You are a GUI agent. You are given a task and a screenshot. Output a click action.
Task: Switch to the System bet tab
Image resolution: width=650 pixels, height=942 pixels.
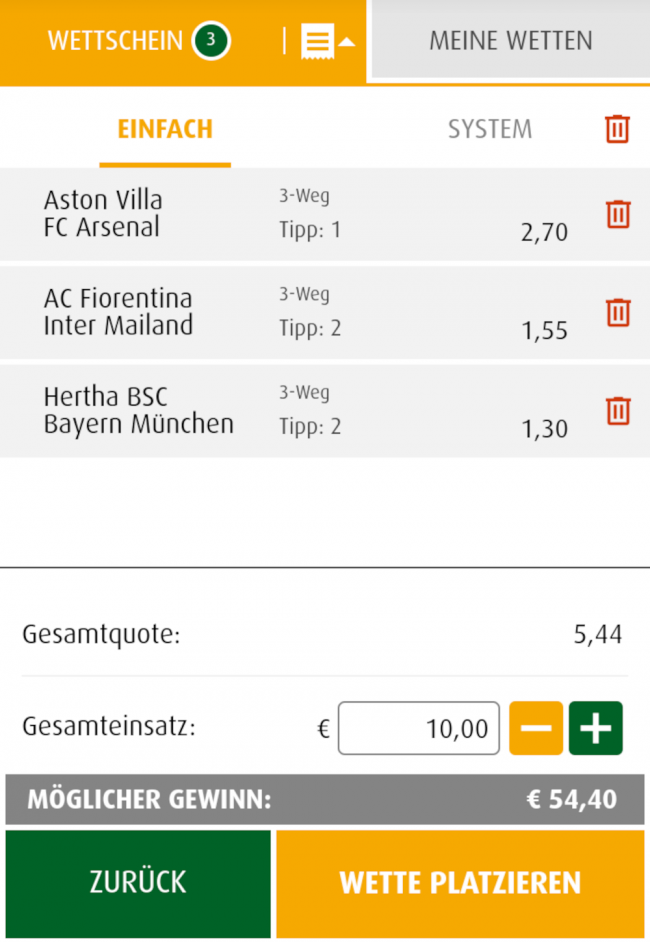coord(489,129)
